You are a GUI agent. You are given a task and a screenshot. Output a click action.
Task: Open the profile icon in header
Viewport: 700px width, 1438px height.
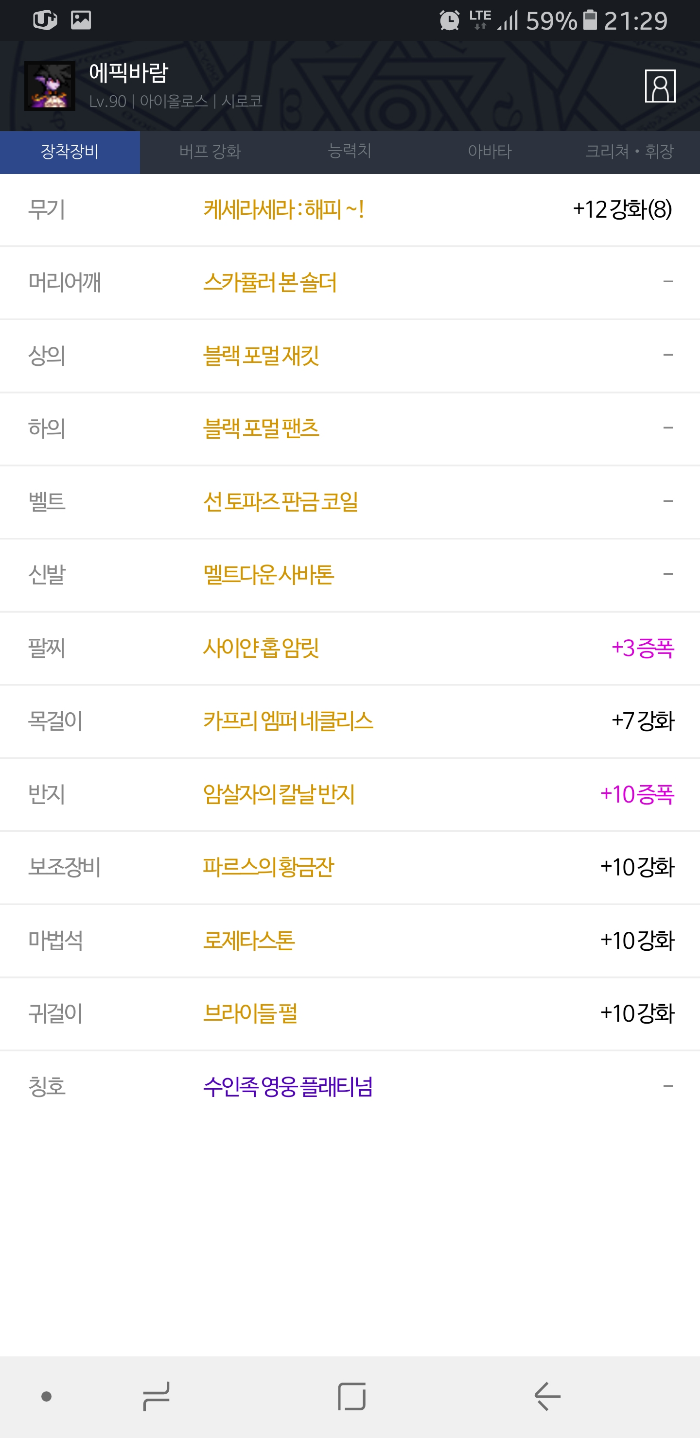[660, 86]
